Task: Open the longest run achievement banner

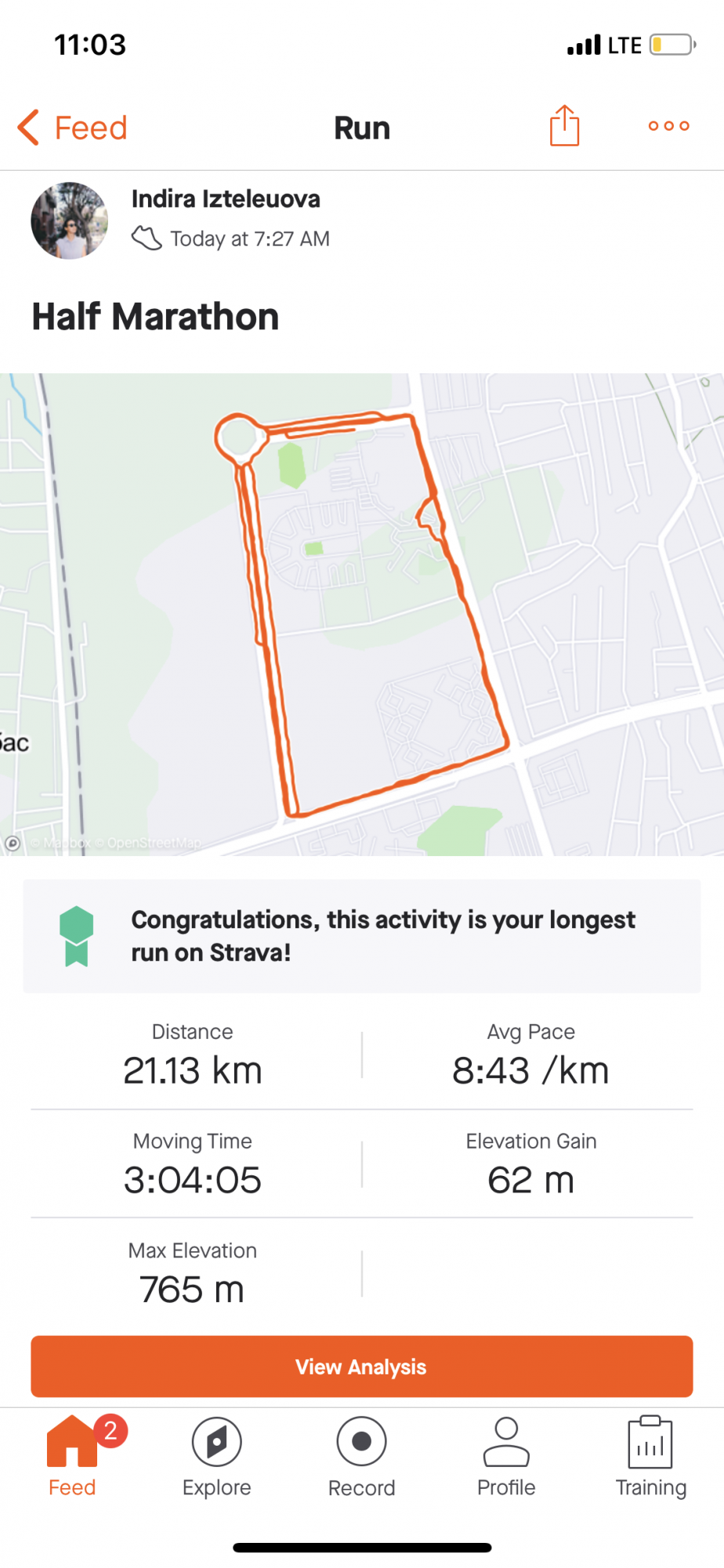Action: [x=362, y=936]
